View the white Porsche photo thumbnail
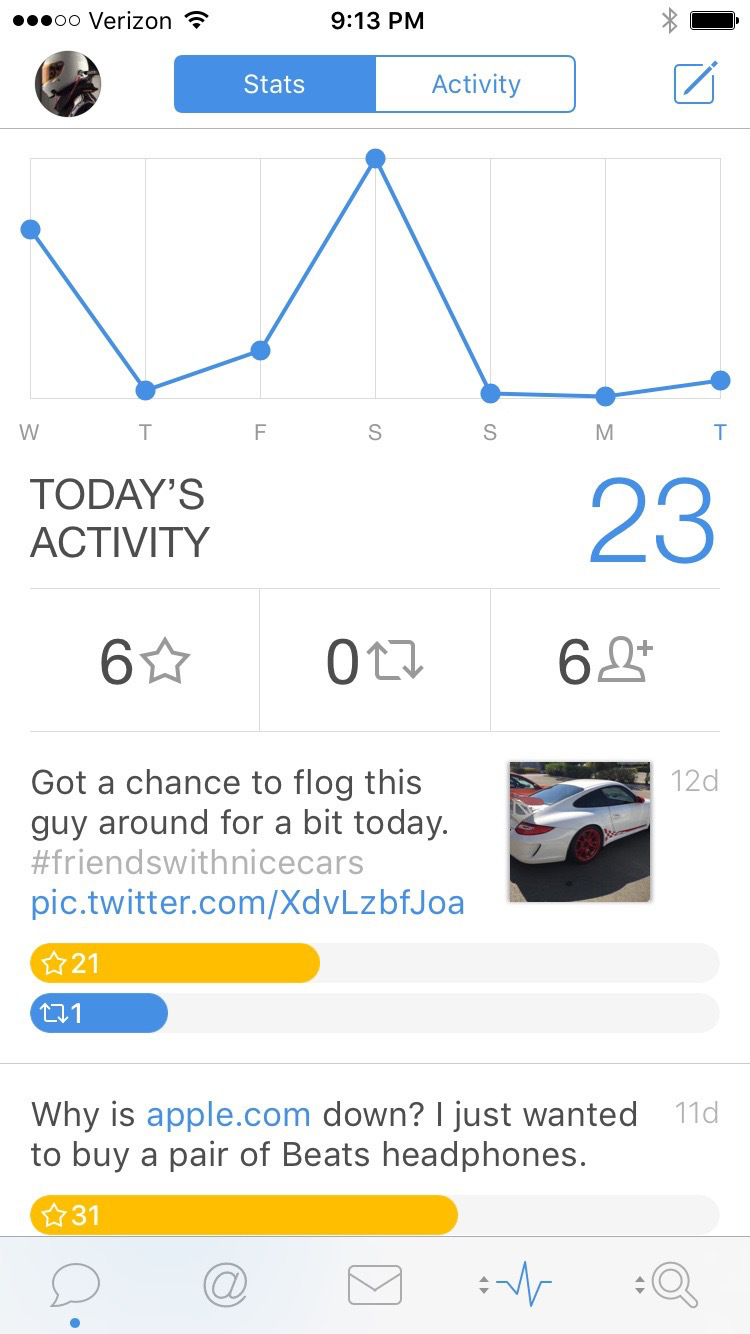750x1334 pixels. (x=579, y=832)
